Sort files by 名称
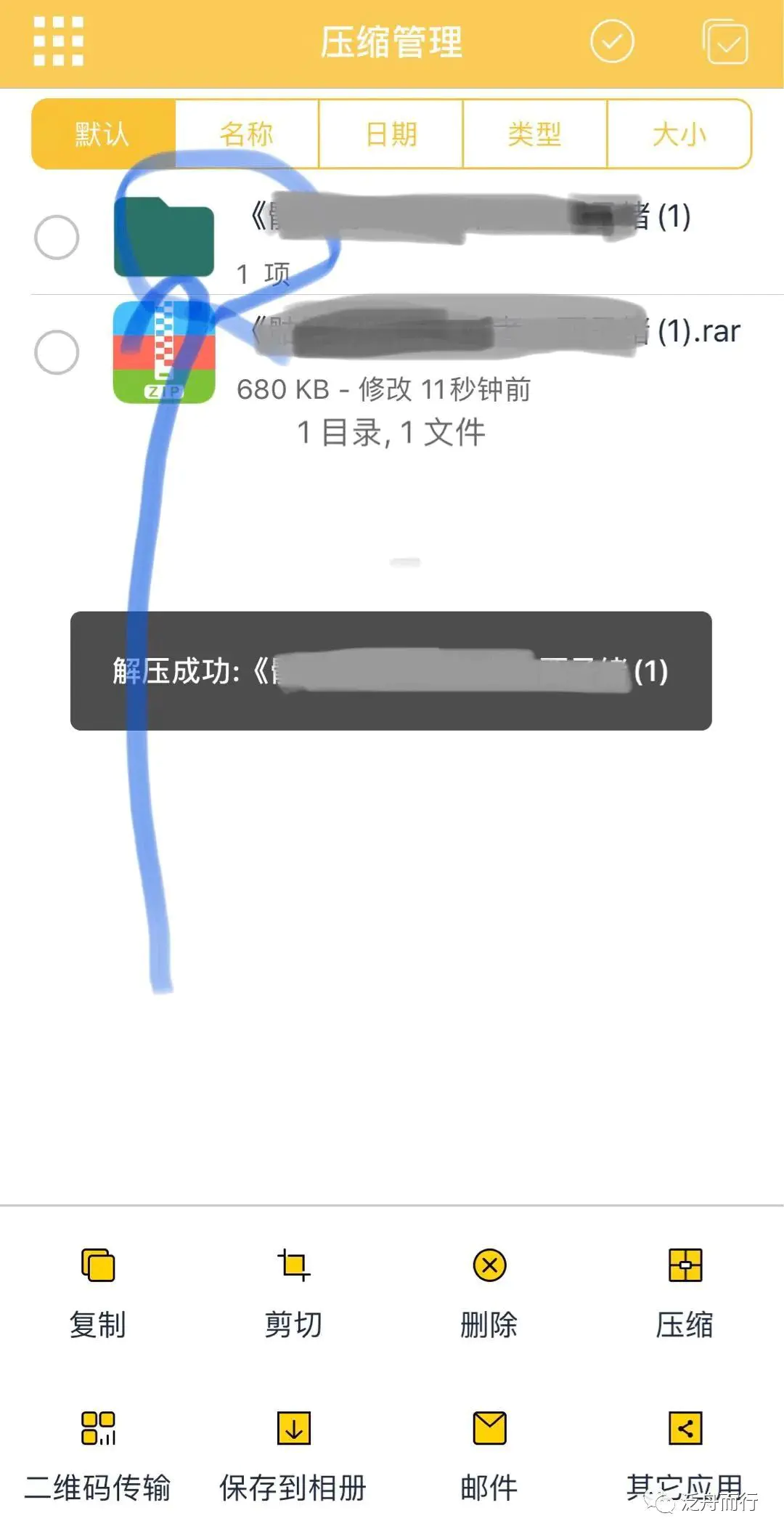This screenshot has height=1537, width=784. pyautogui.click(x=247, y=134)
